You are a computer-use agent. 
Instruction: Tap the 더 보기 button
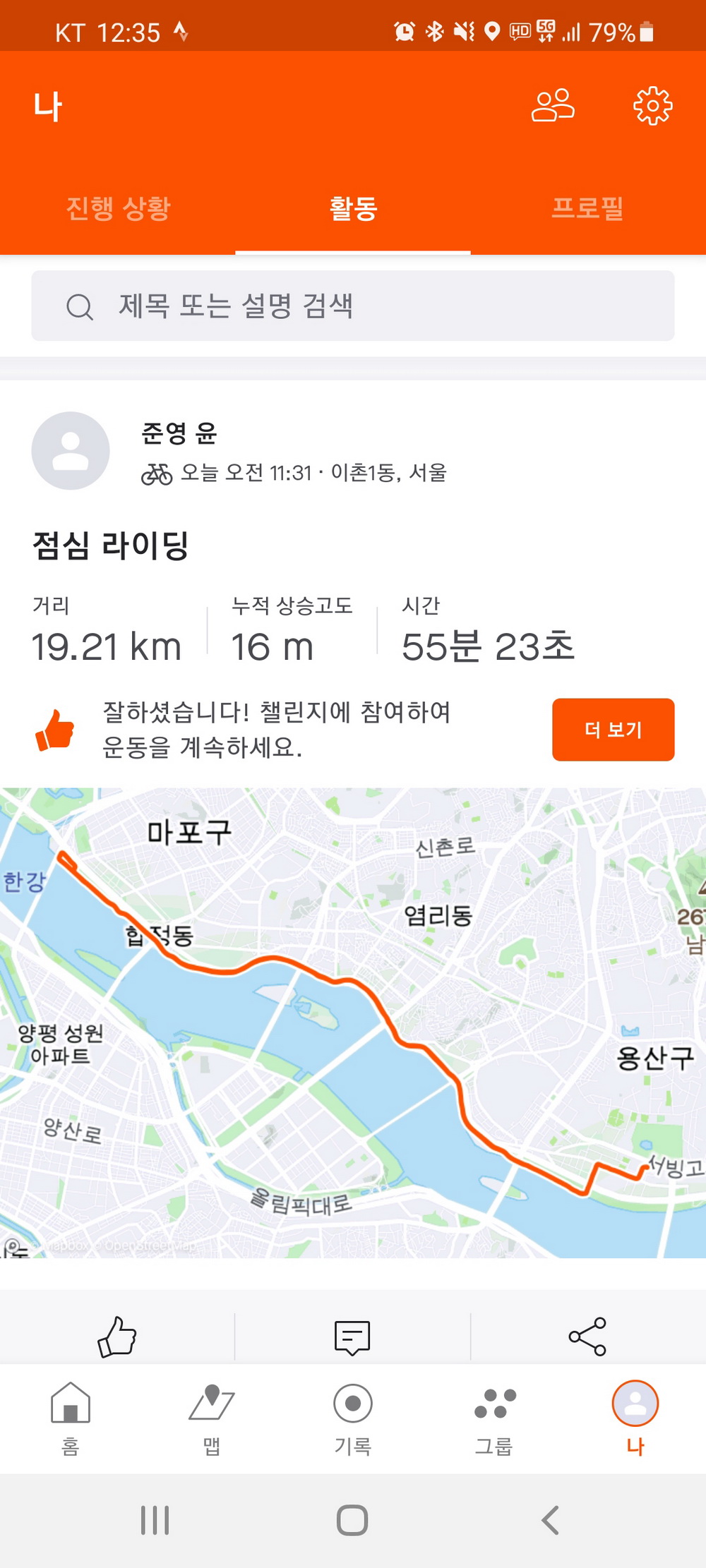coord(613,730)
